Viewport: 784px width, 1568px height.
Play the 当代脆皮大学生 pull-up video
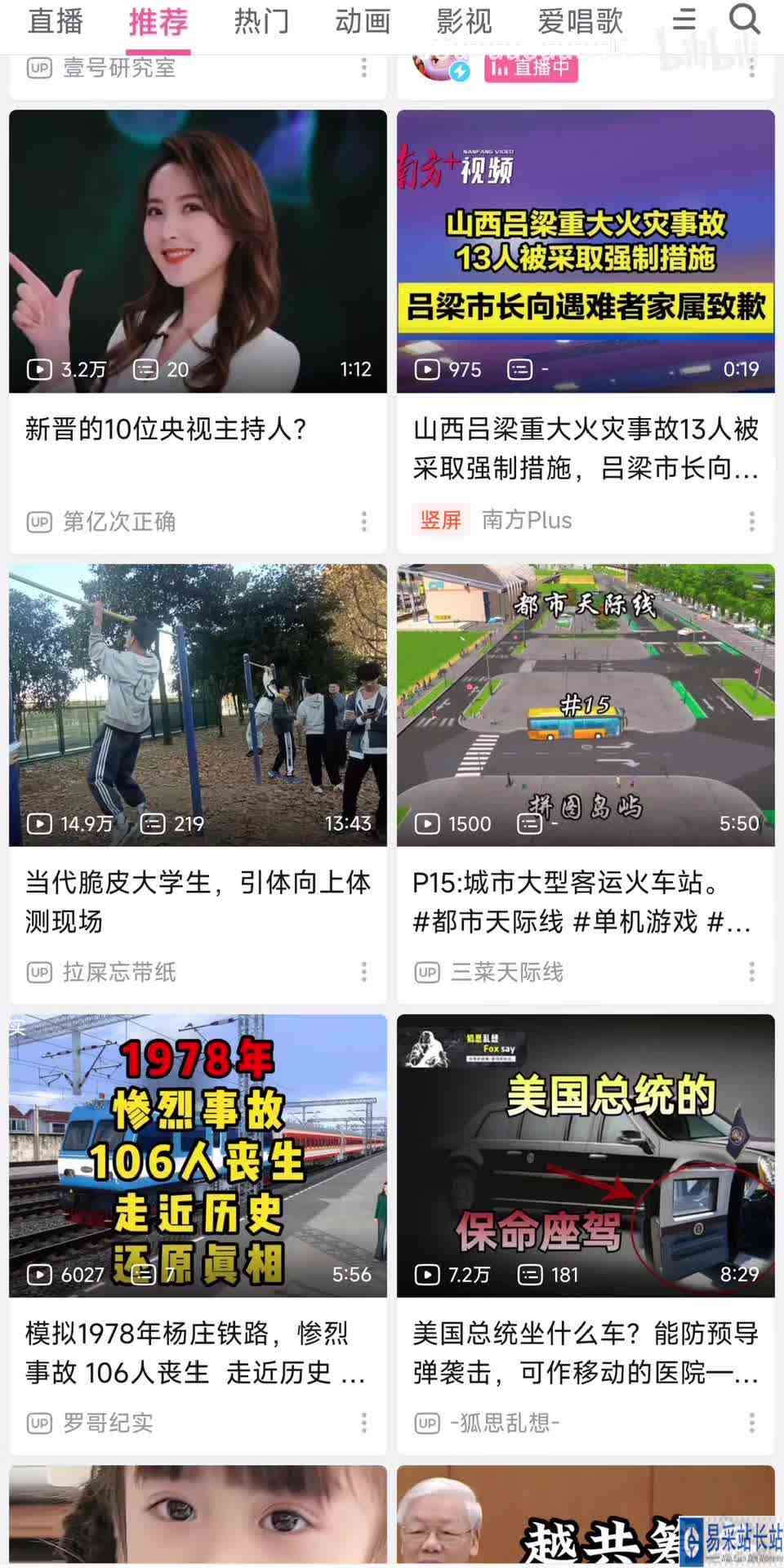coord(198,706)
